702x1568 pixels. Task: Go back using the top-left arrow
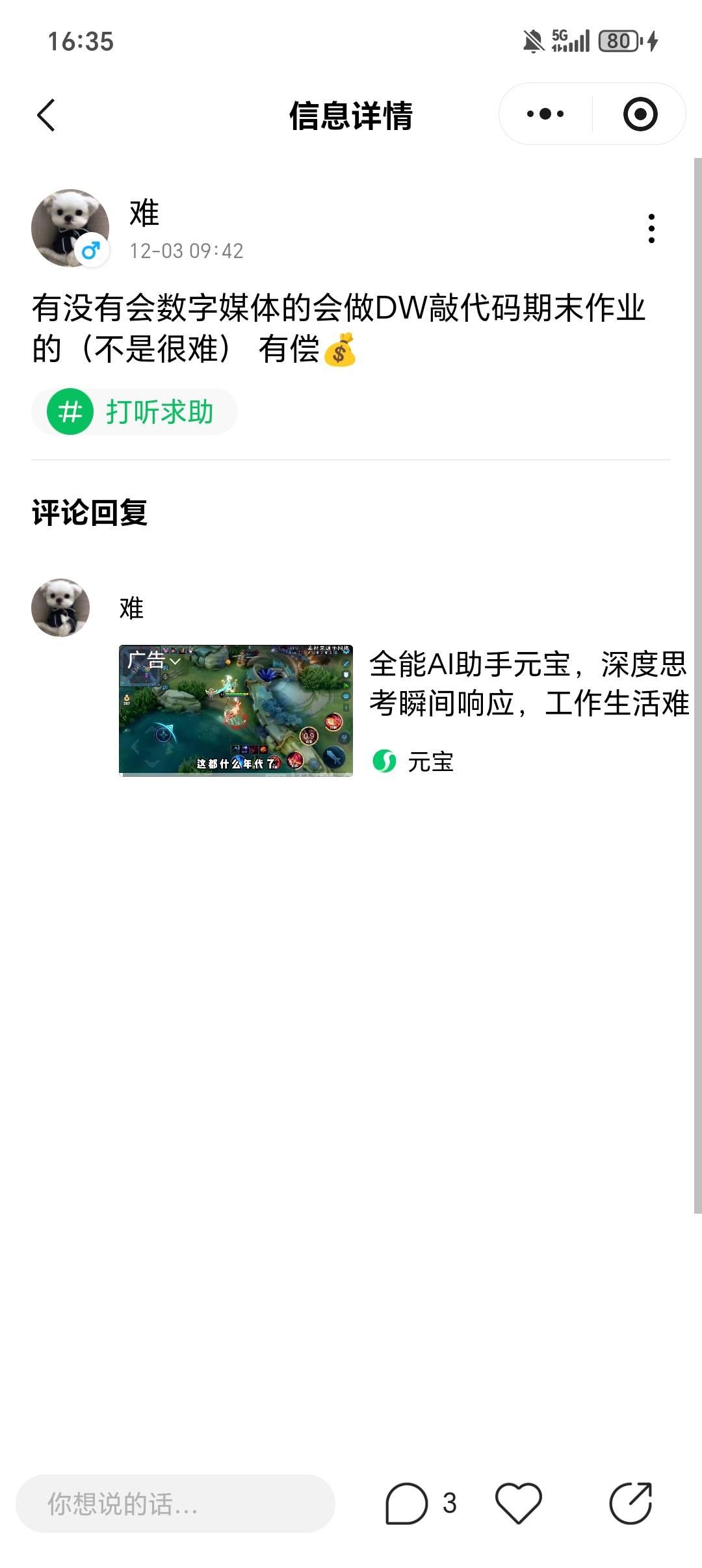click(46, 116)
